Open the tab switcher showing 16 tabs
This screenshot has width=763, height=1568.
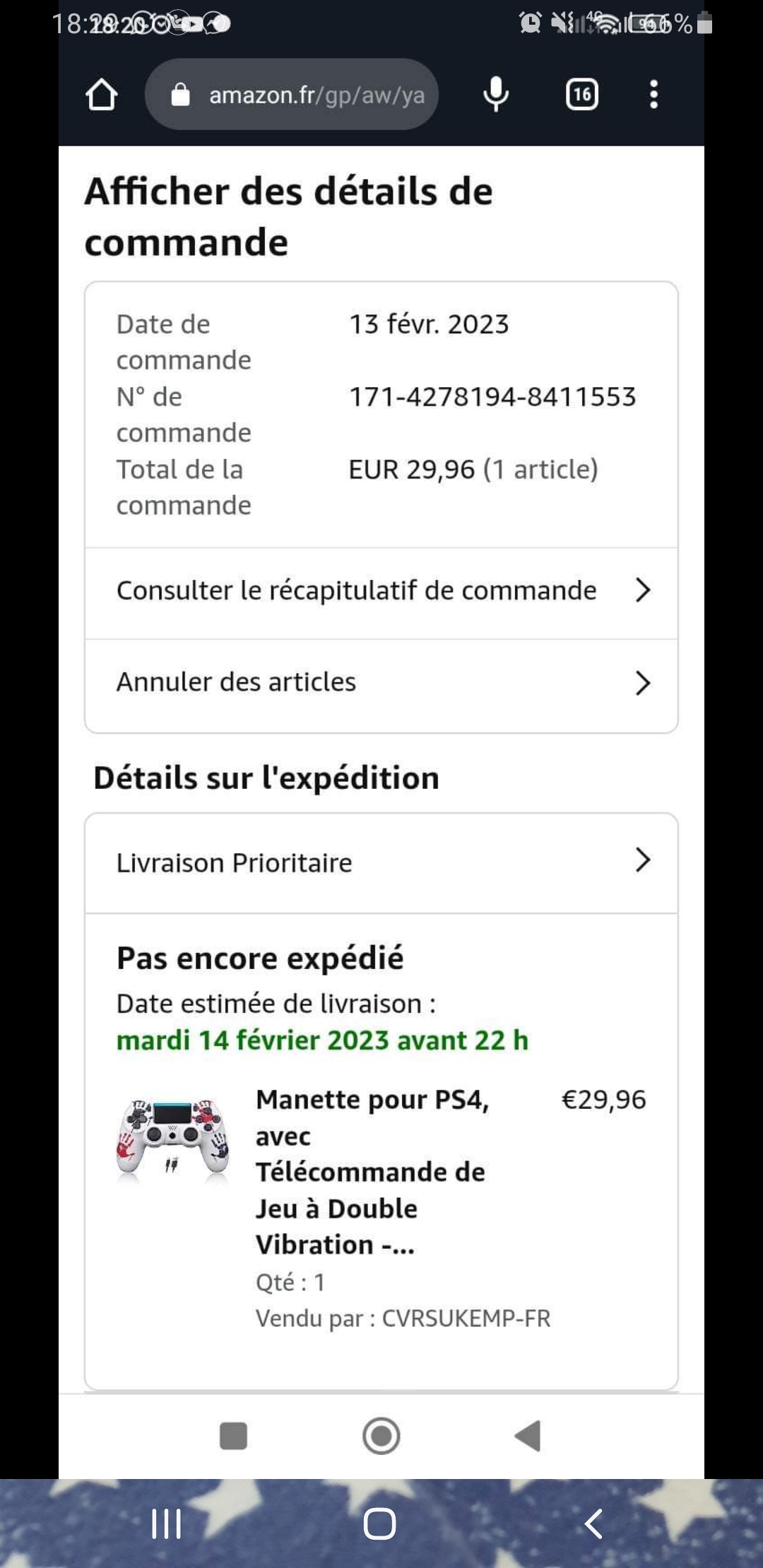point(582,95)
